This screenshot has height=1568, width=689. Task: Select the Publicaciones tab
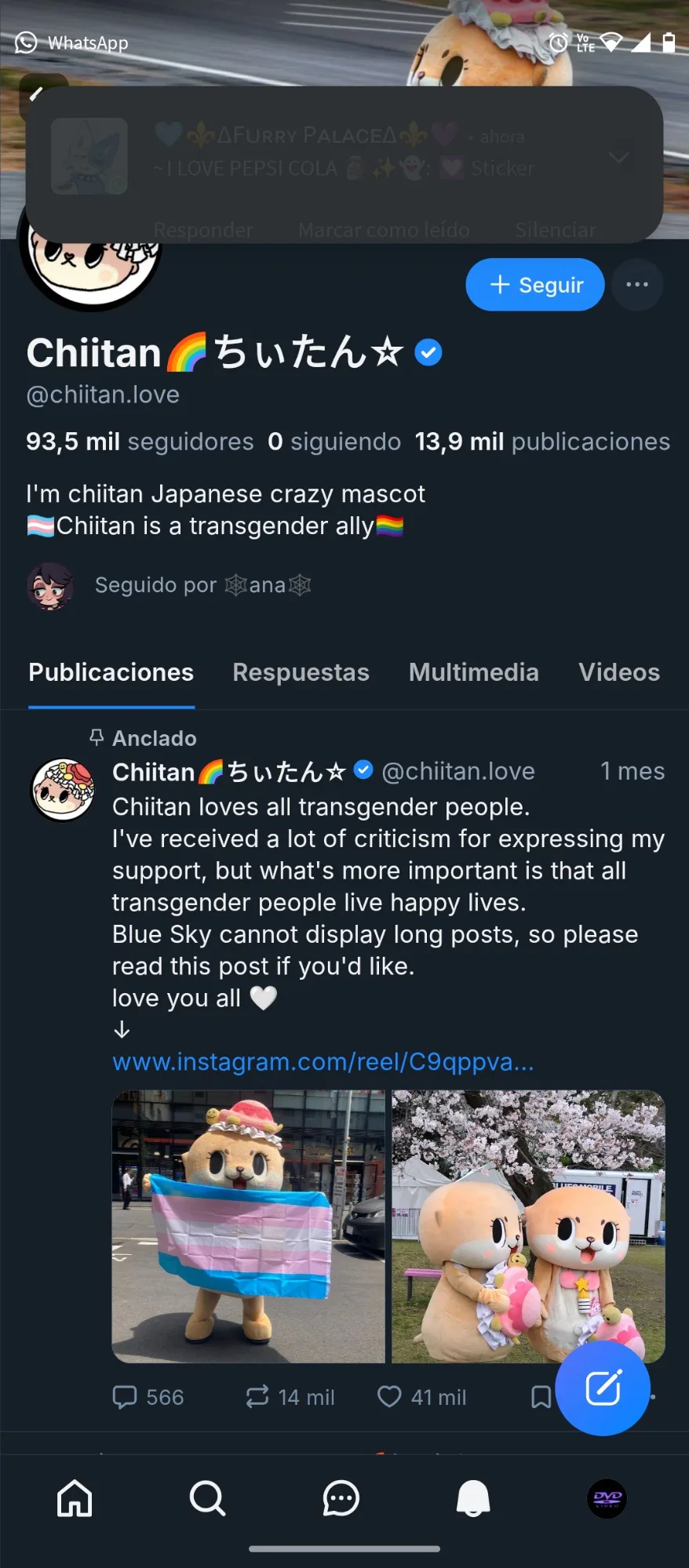point(111,672)
